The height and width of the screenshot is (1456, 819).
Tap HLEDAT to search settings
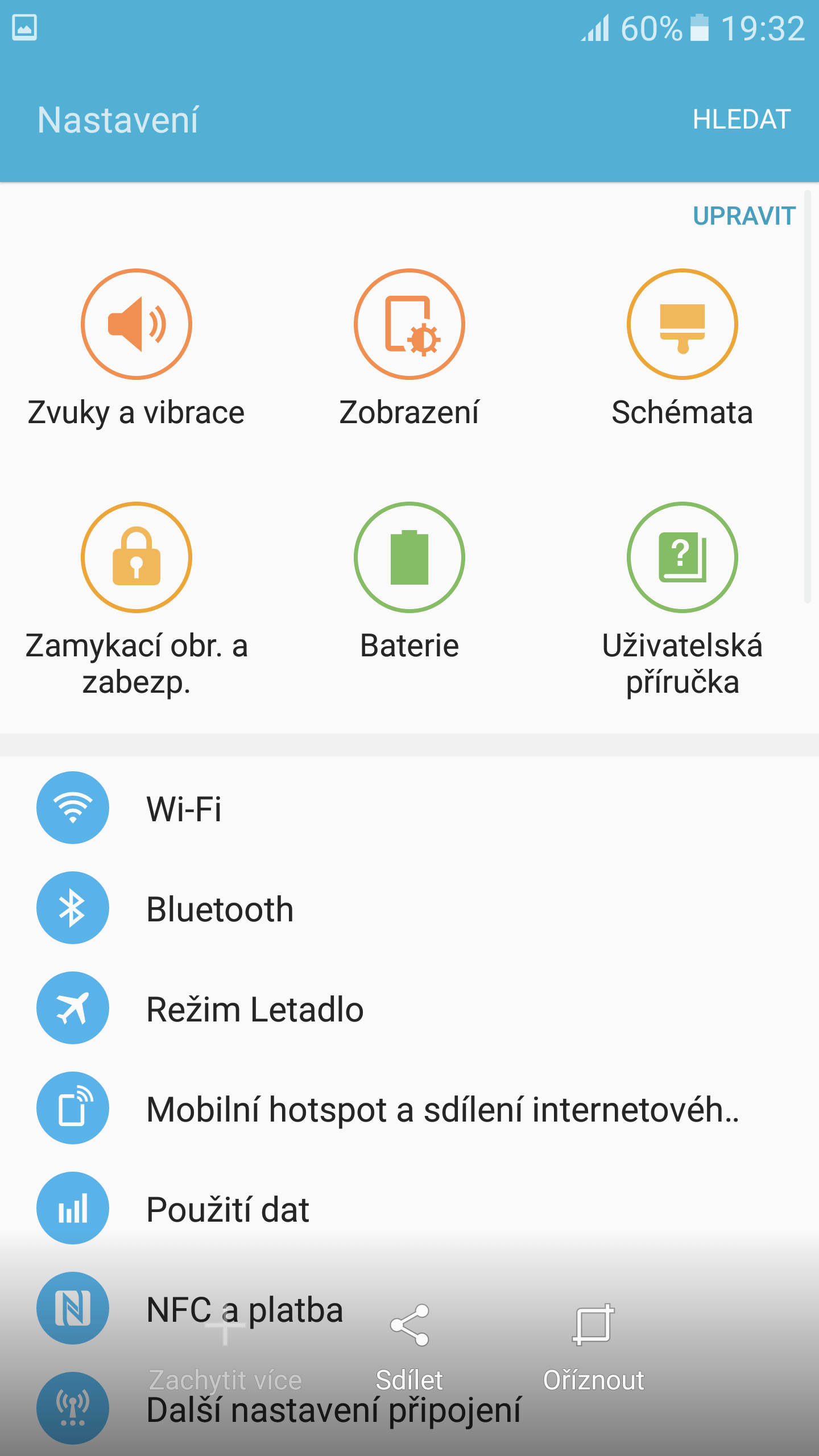coord(741,119)
